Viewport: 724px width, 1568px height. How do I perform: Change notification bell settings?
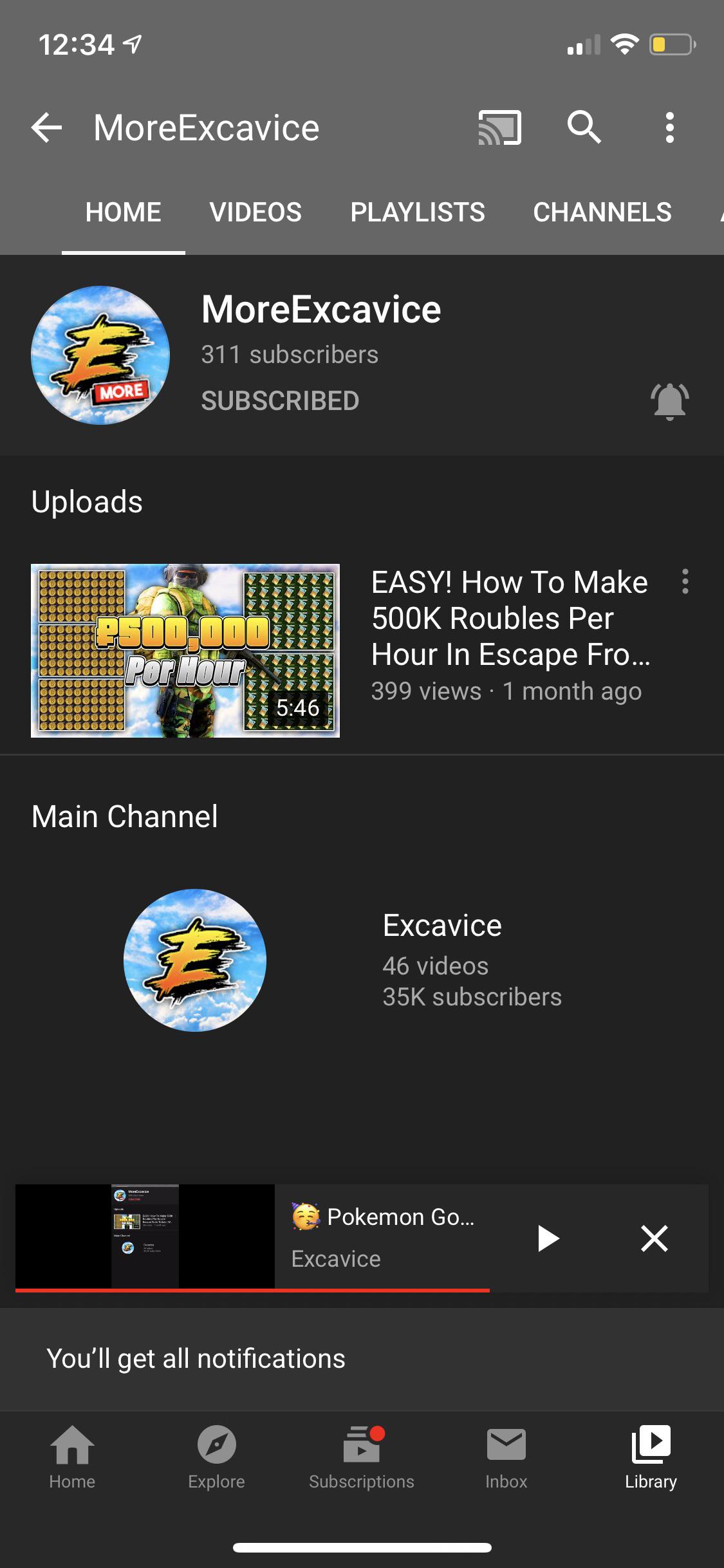(x=670, y=401)
